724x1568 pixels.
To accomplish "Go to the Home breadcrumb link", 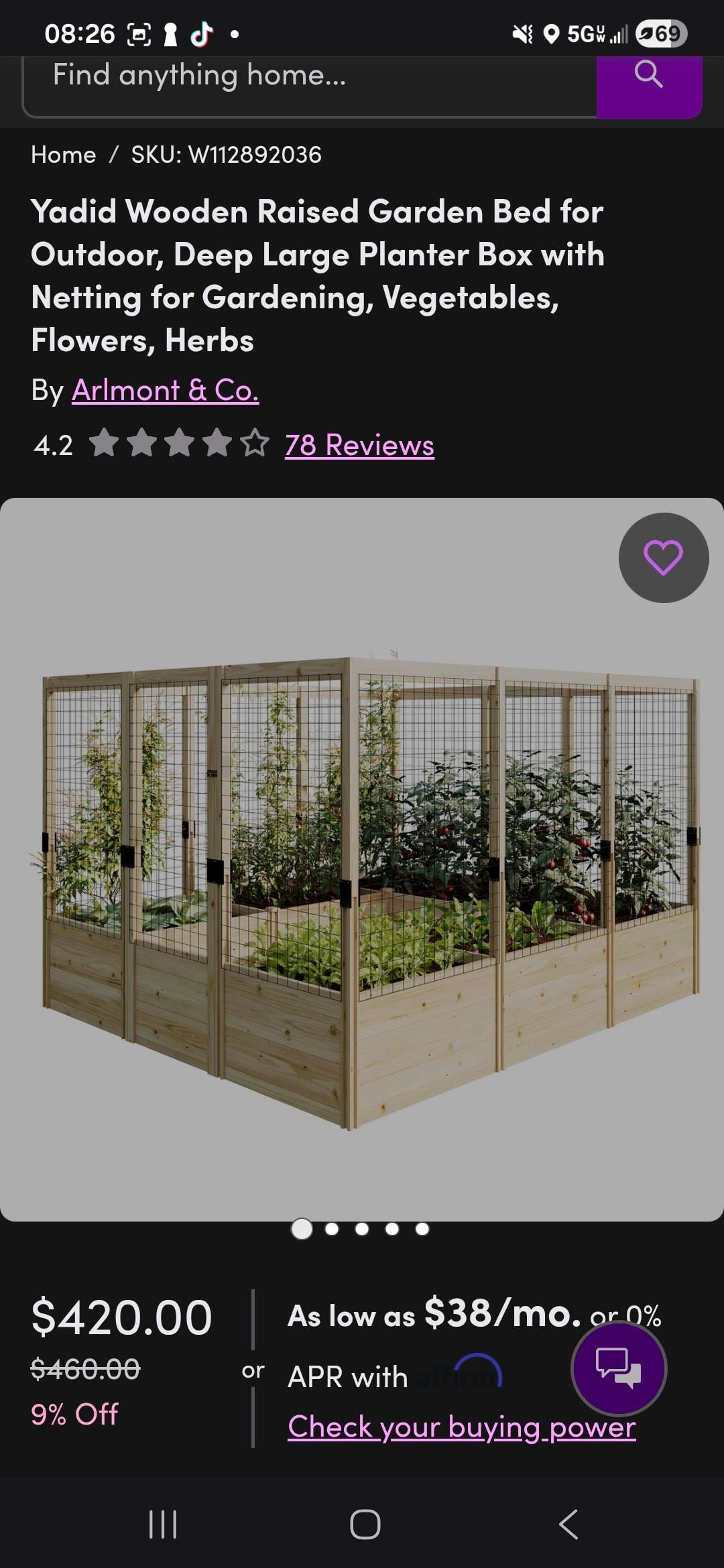I will click(64, 155).
